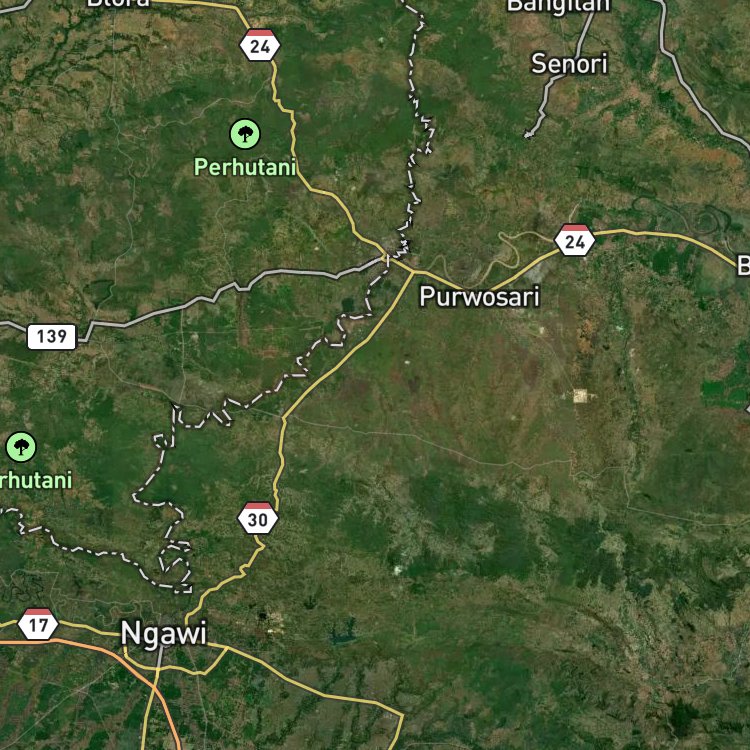This screenshot has height=750, width=750.
Task: Select the Senori place label
Action: point(569,64)
